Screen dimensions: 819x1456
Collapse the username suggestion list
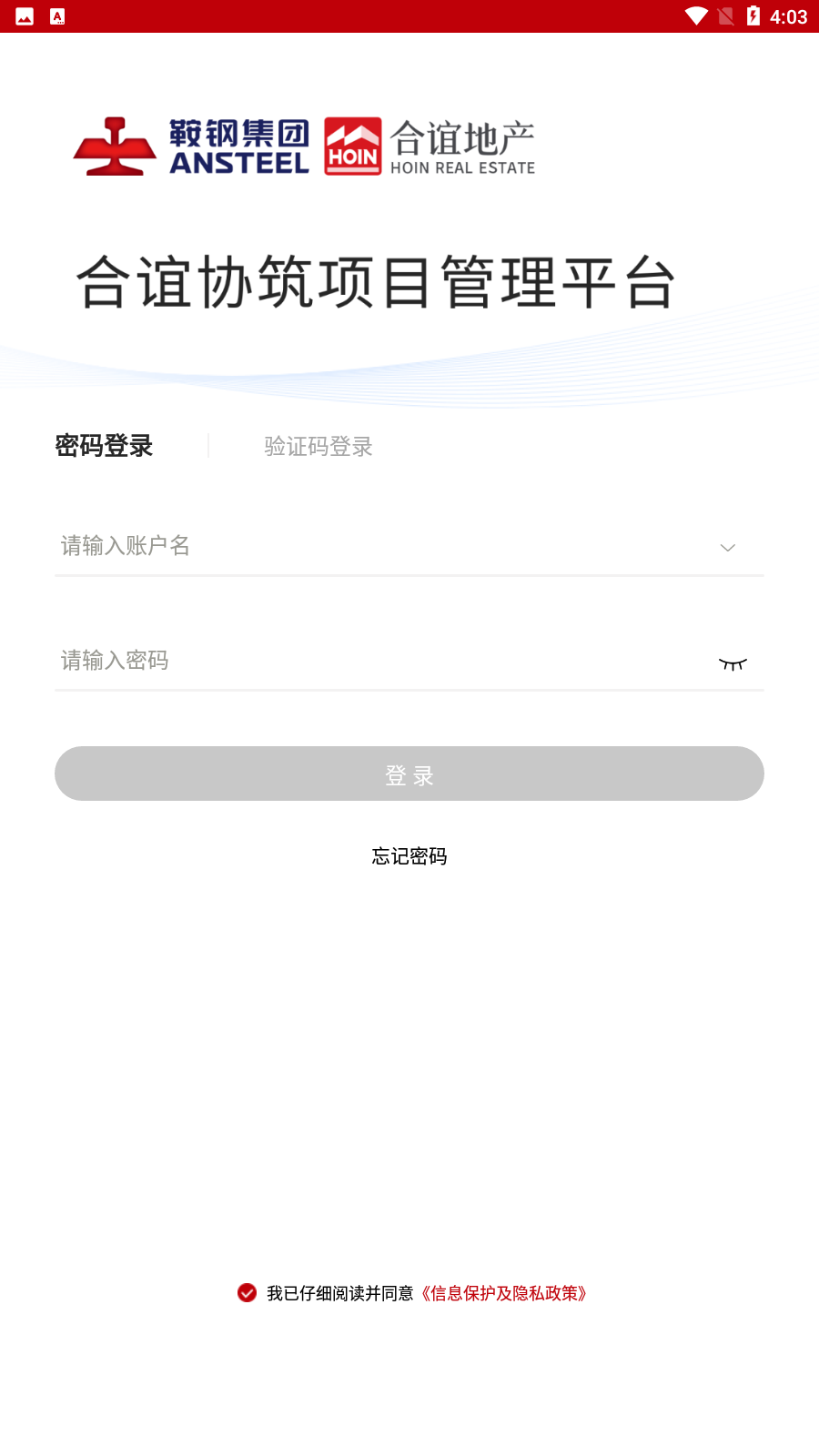[727, 548]
